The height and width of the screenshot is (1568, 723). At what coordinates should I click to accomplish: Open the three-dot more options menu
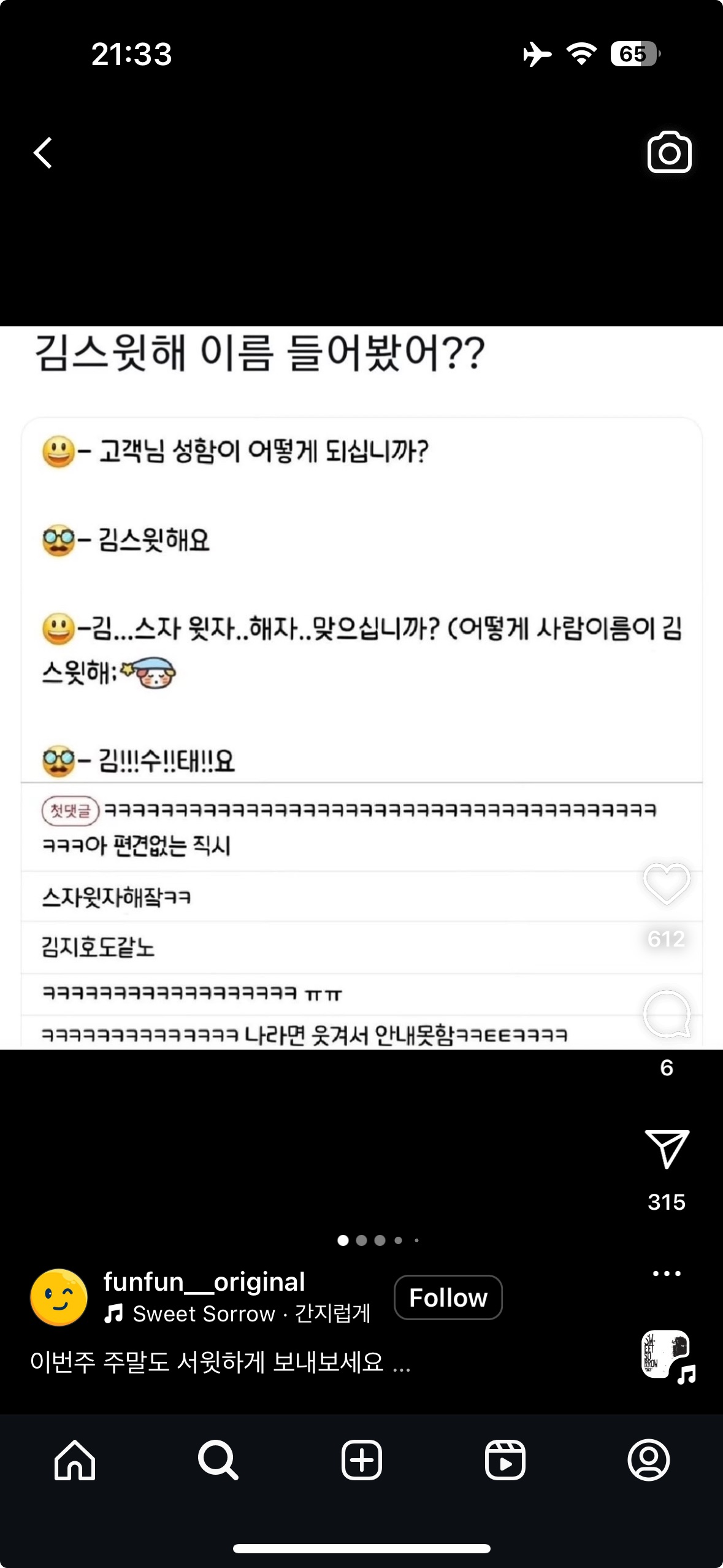click(667, 1274)
